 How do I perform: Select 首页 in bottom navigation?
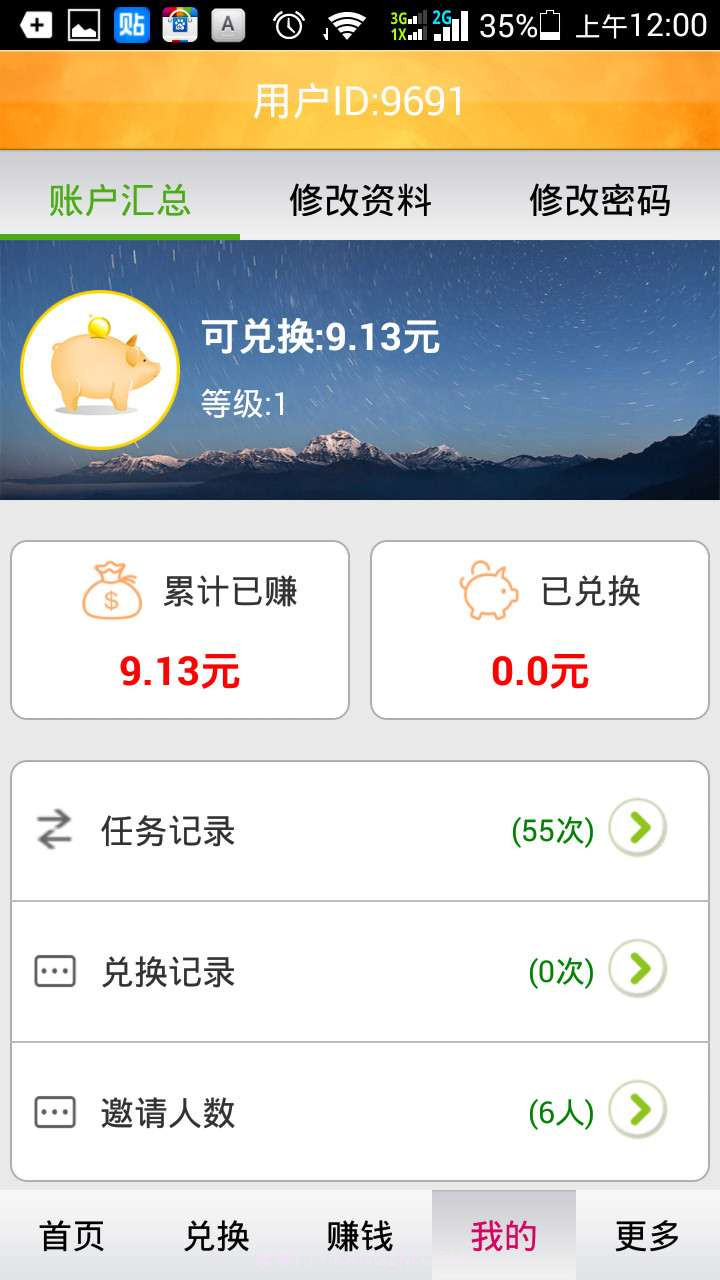coord(70,1237)
